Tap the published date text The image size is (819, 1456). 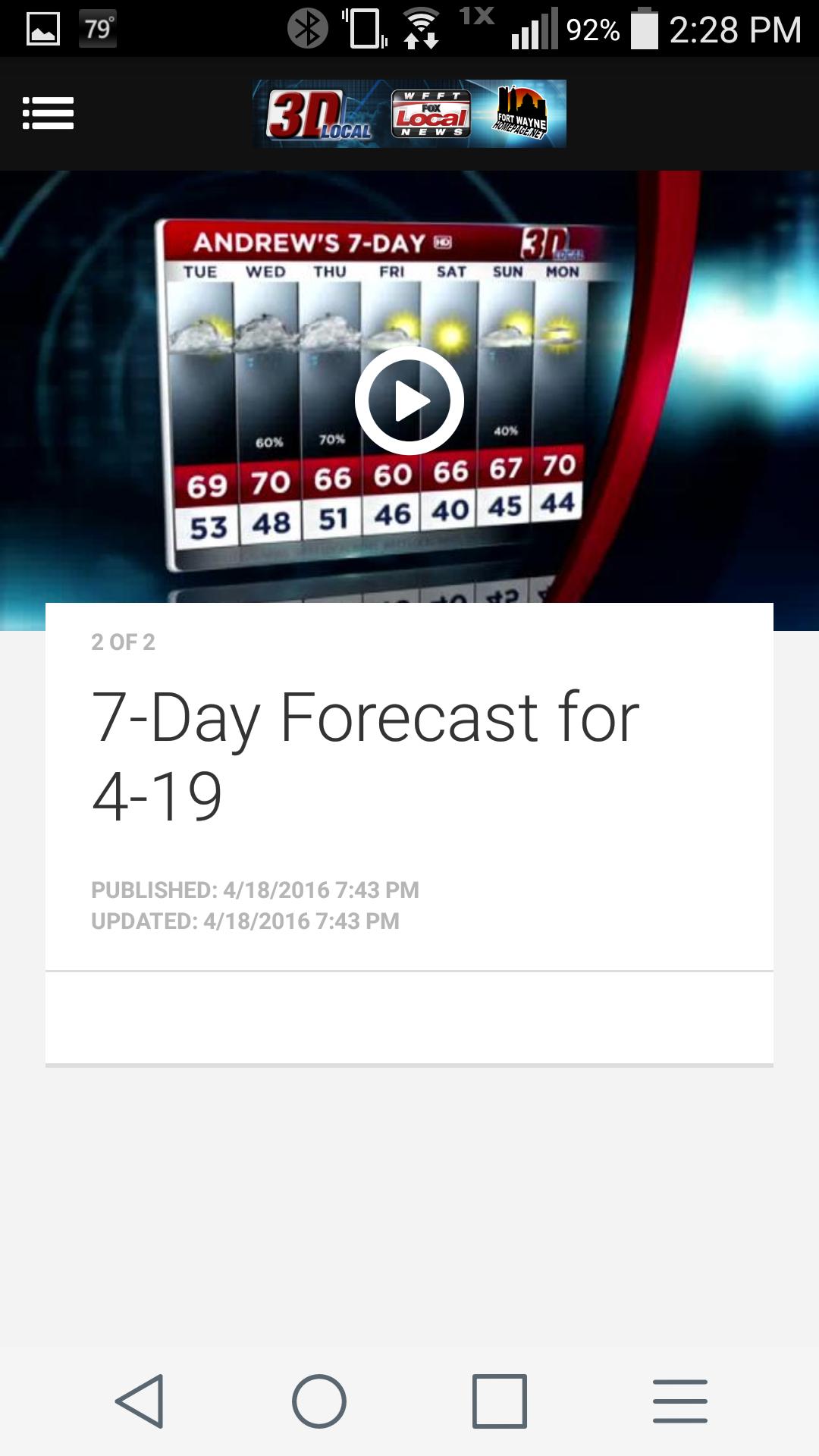[x=255, y=890]
